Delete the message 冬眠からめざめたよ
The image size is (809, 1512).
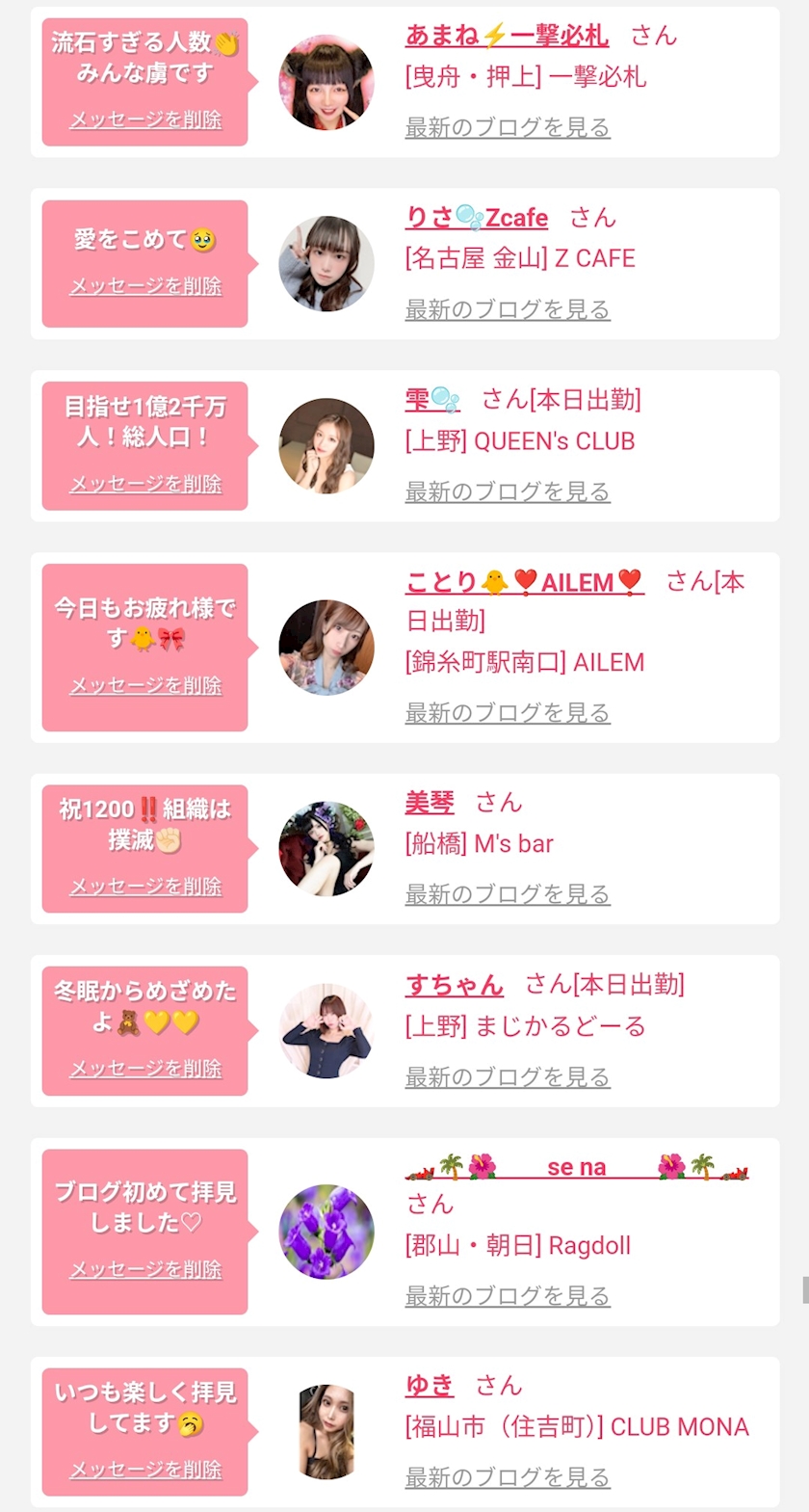click(145, 1069)
